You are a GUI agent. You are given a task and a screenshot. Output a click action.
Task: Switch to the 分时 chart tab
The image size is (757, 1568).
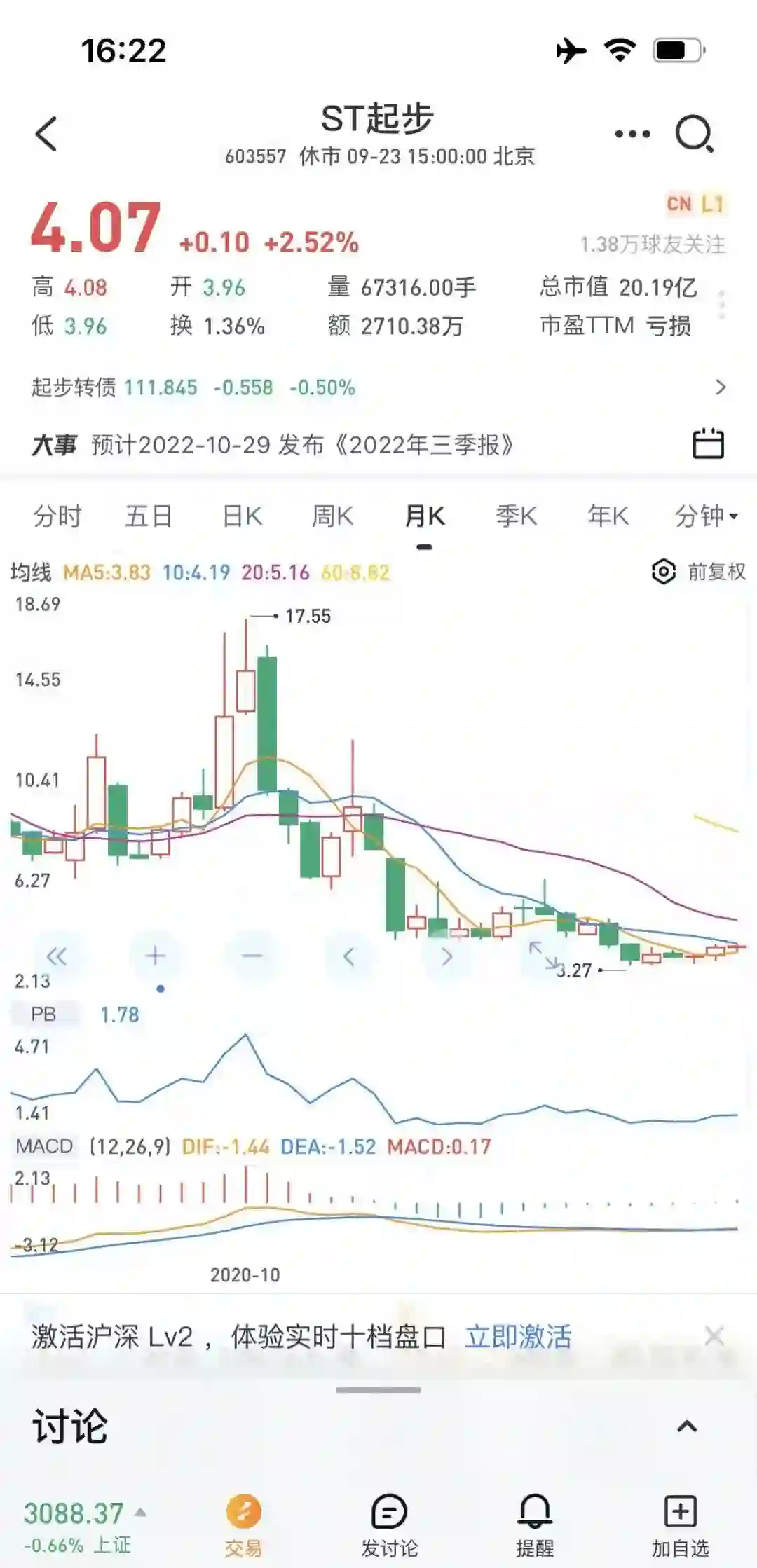(x=57, y=516)
